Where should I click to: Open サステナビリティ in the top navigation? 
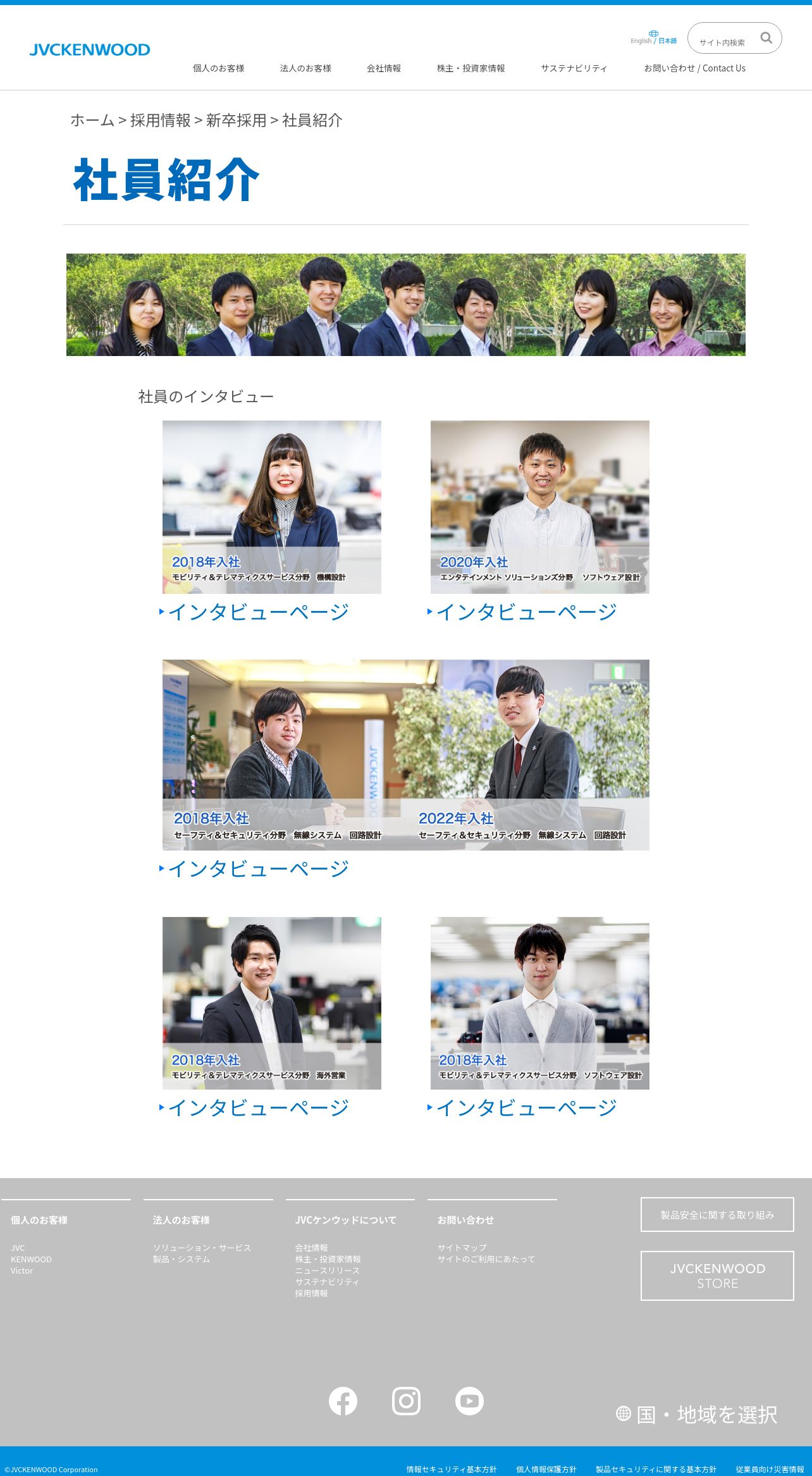point(574,68)
